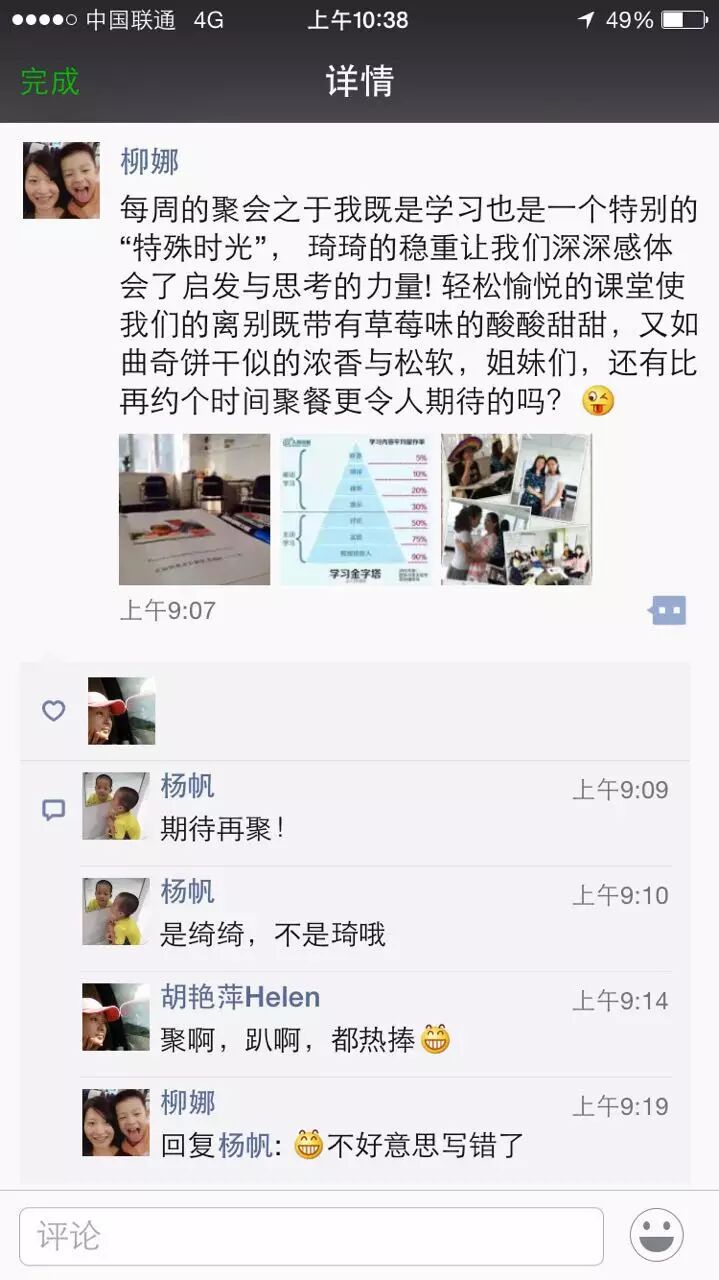Tap 杨帆's comment 期待再聚！

pos(222,829)
